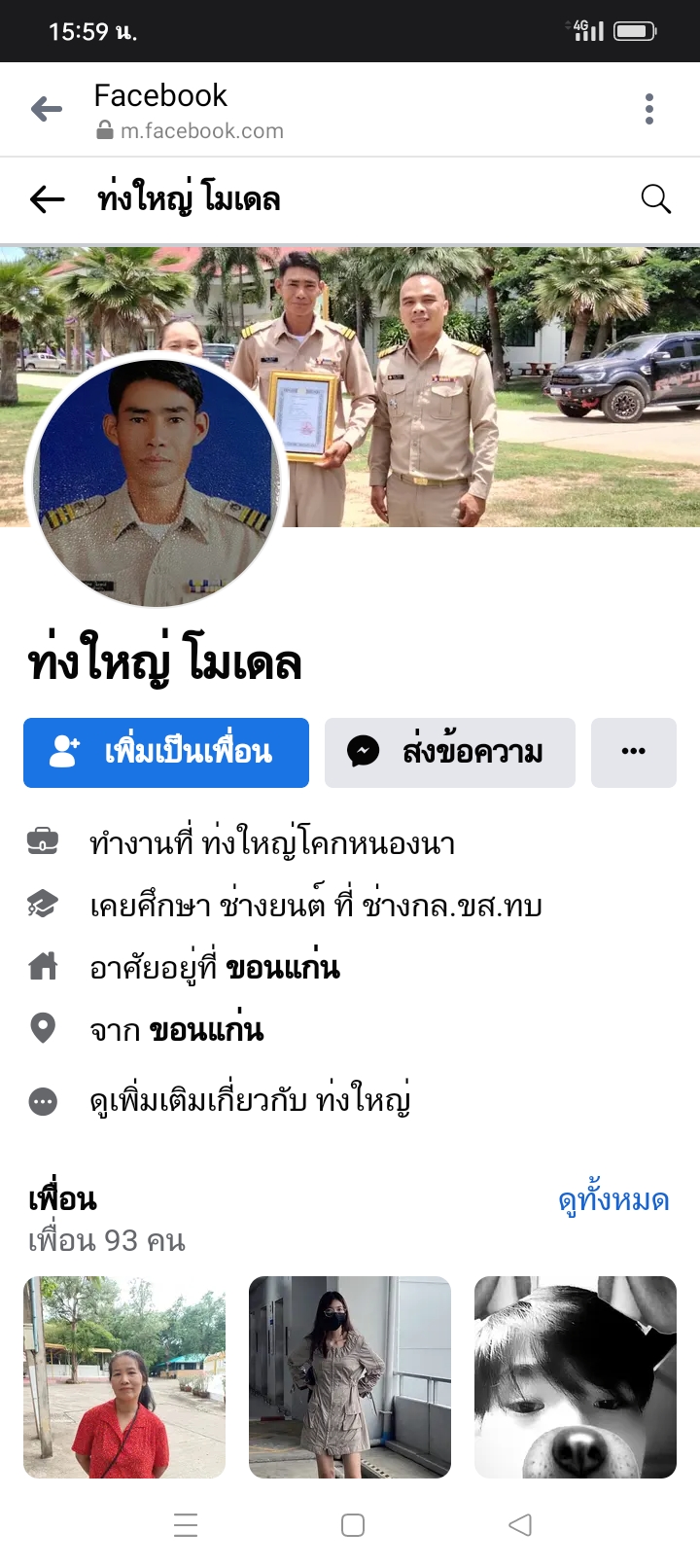Open more profile actions (three dots button)
The image size is (700, 1568).
point(633,752)
